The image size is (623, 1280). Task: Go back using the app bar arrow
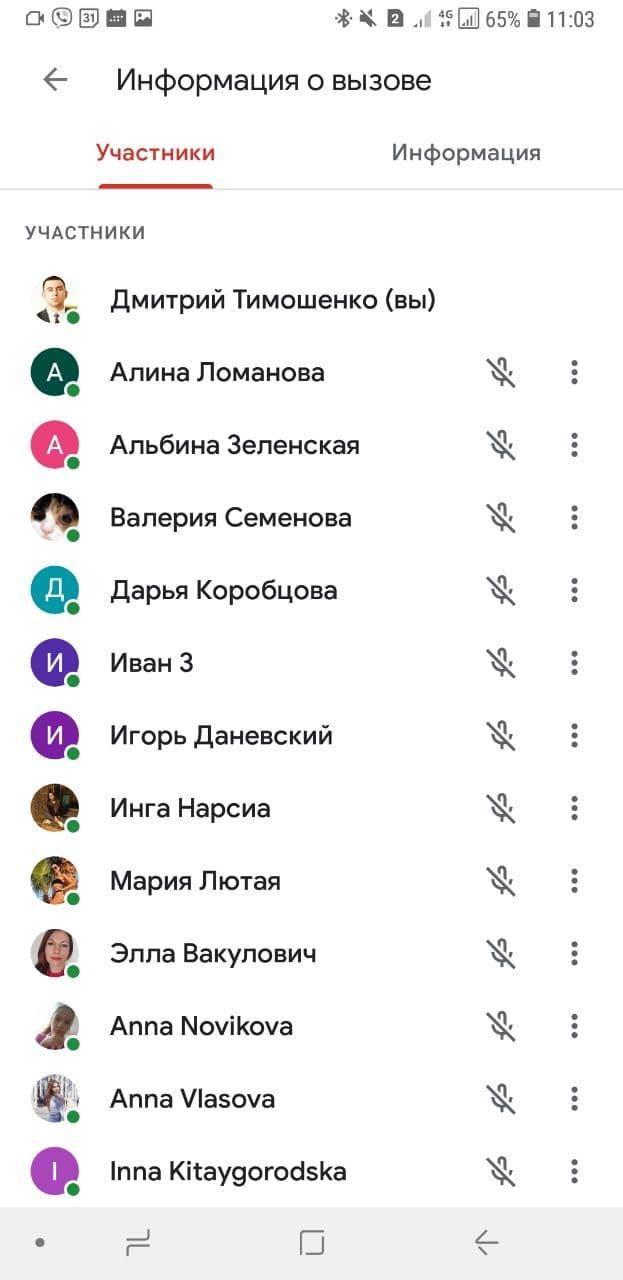point(55,80)
